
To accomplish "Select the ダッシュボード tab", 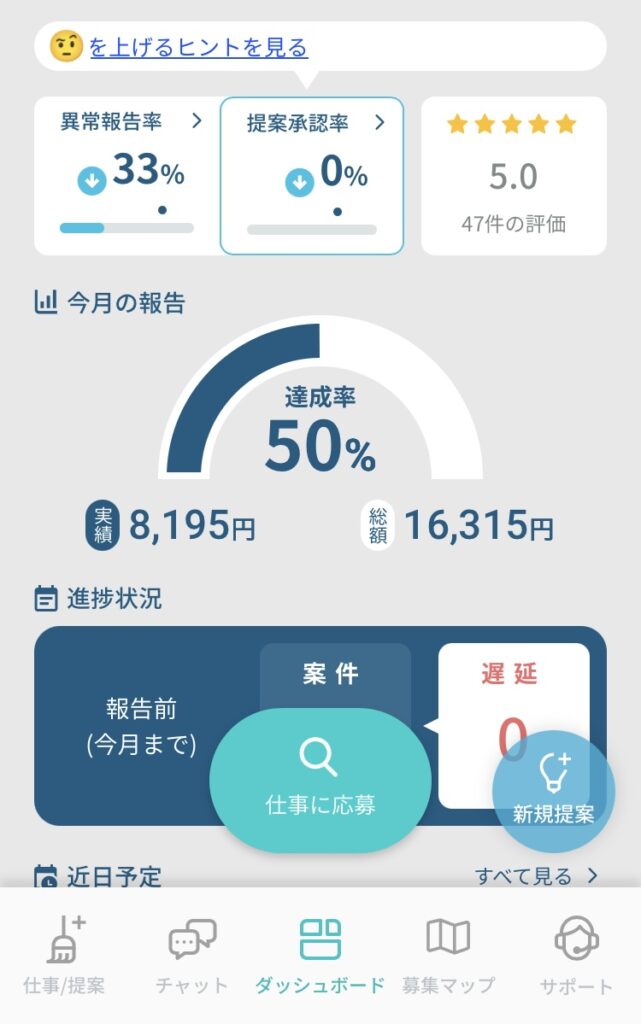I will [320, 956].
